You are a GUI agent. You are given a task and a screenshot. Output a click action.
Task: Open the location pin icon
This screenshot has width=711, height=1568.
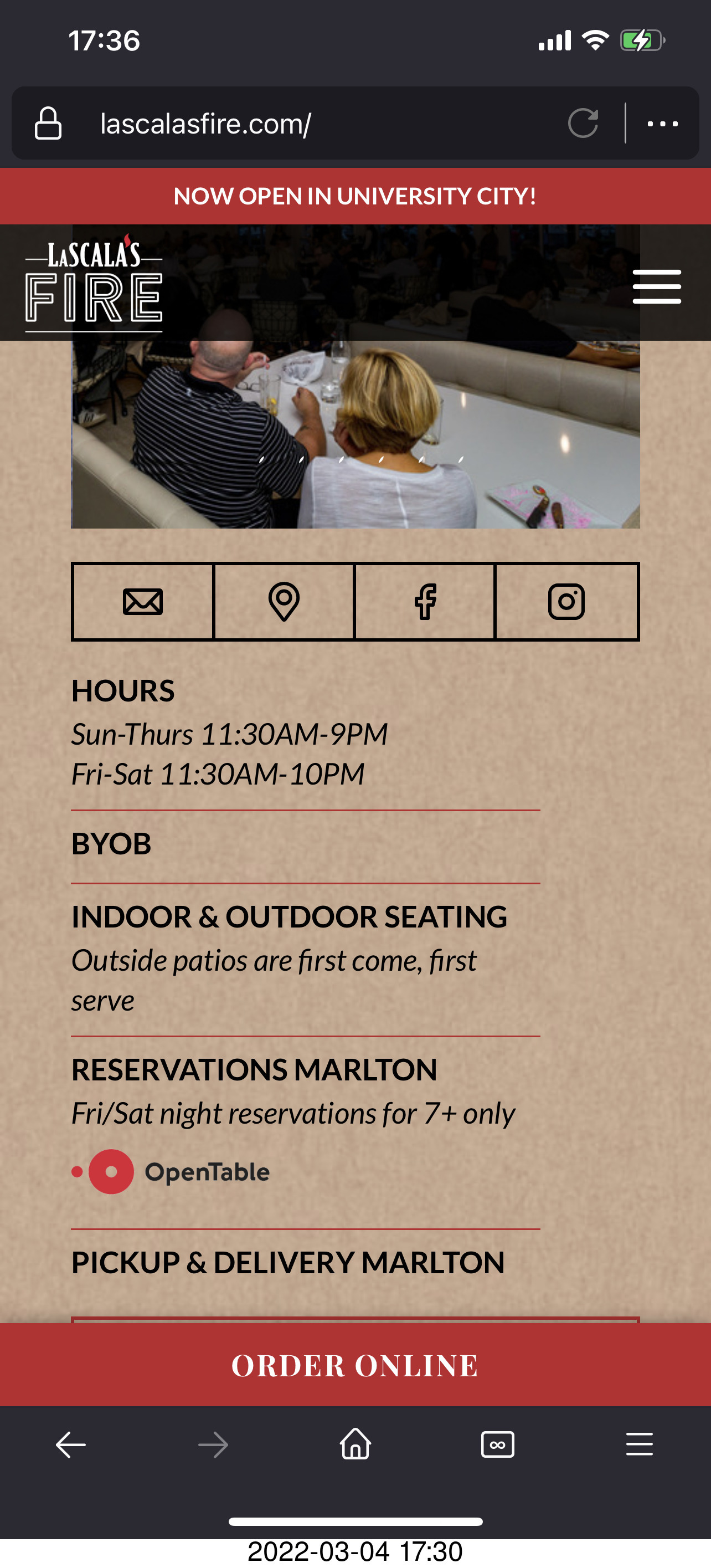[284, 601]
